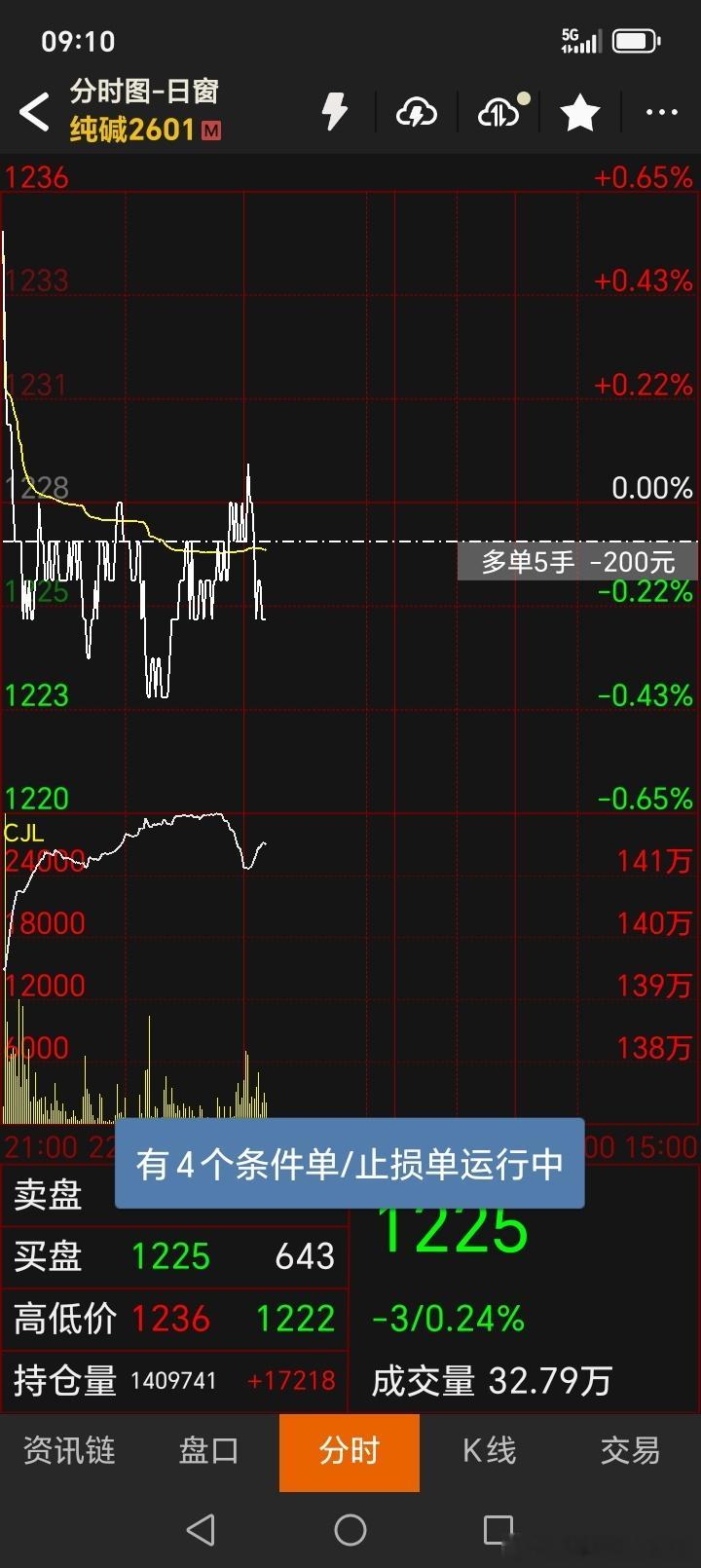Open the cloud lightning conditional order icon
This screenshot has height=1568, width=701.
[x=417, y=113]
